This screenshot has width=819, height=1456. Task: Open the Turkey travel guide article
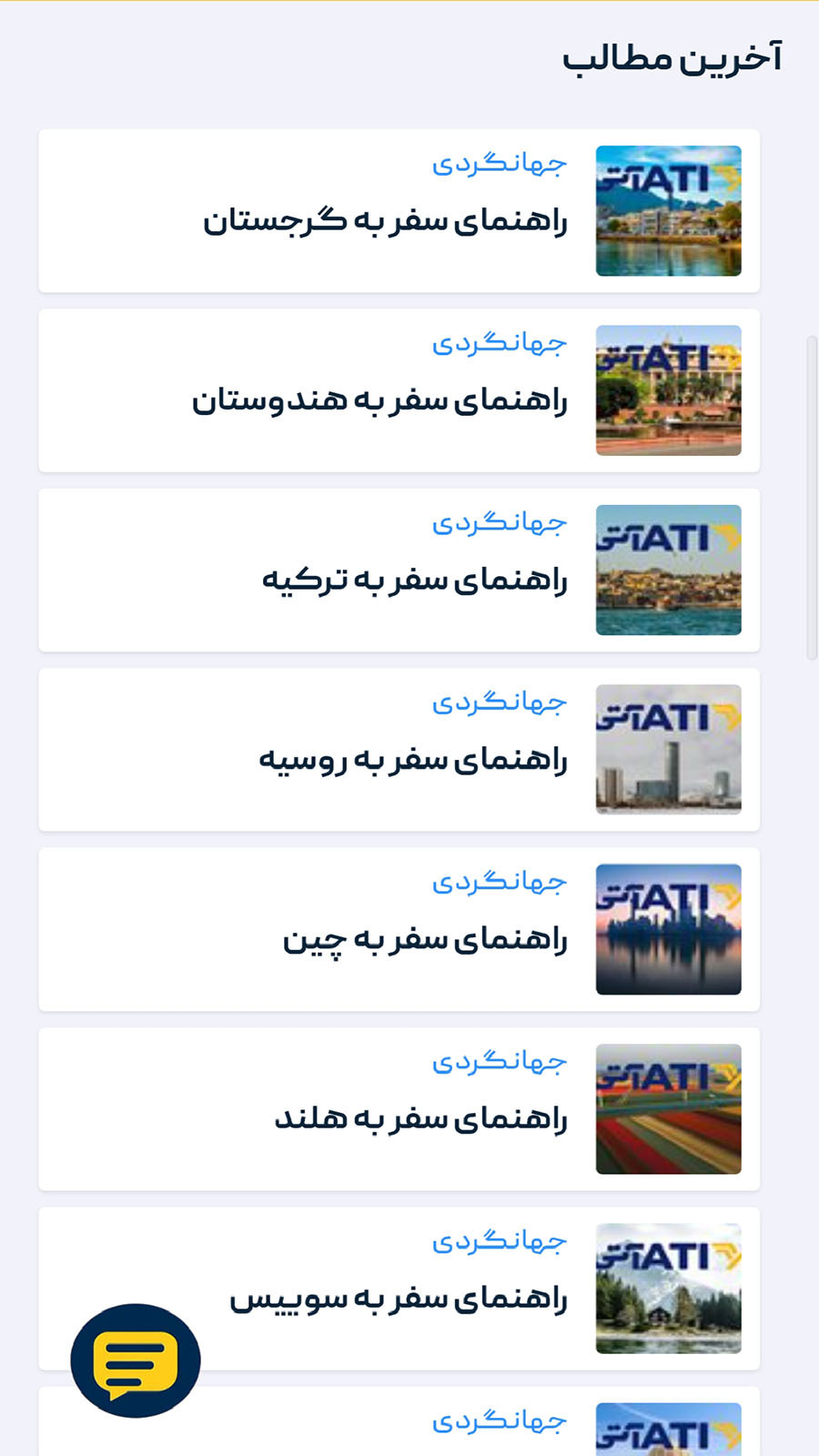point(415,580)
